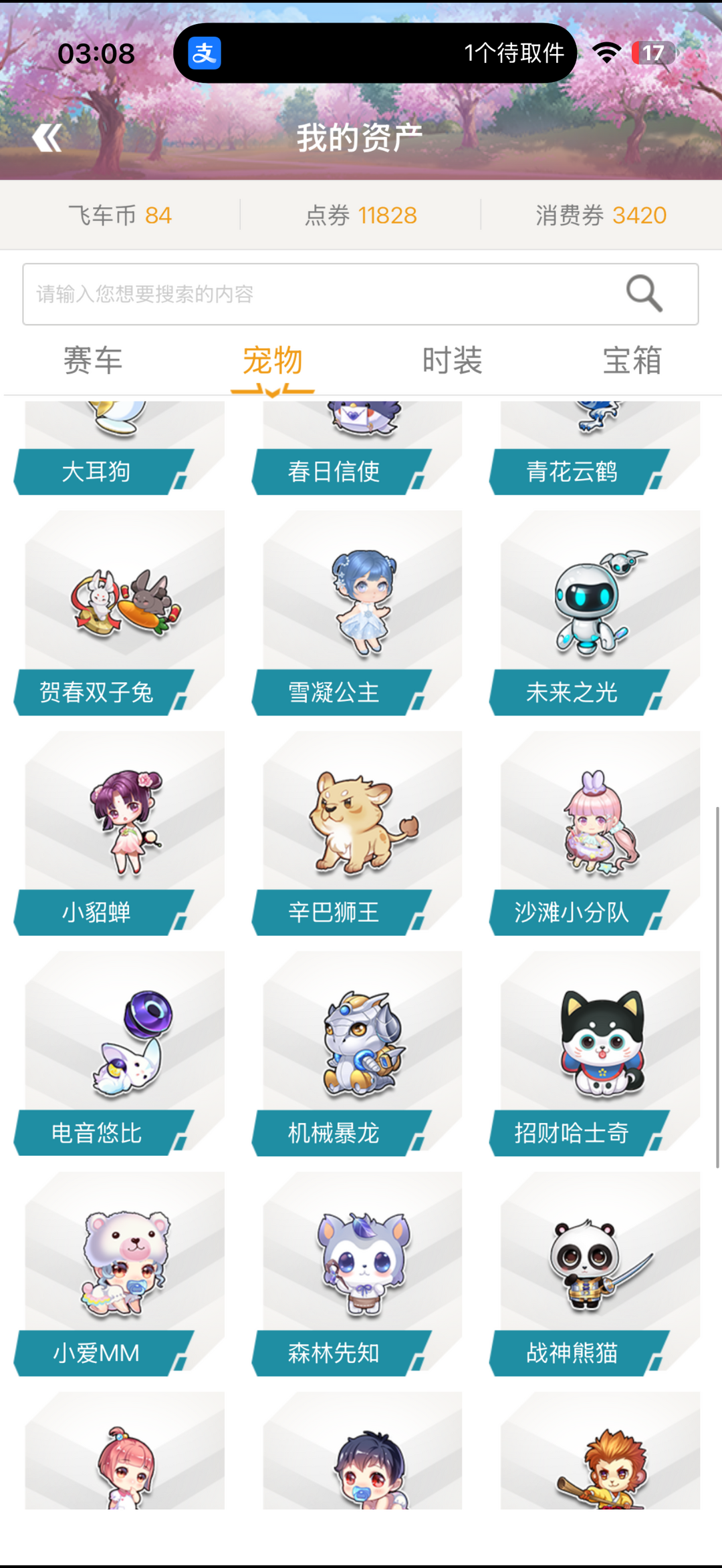Click inside the search input box
This screenshot has width=722, height=1568.
(x=267, y=292)
